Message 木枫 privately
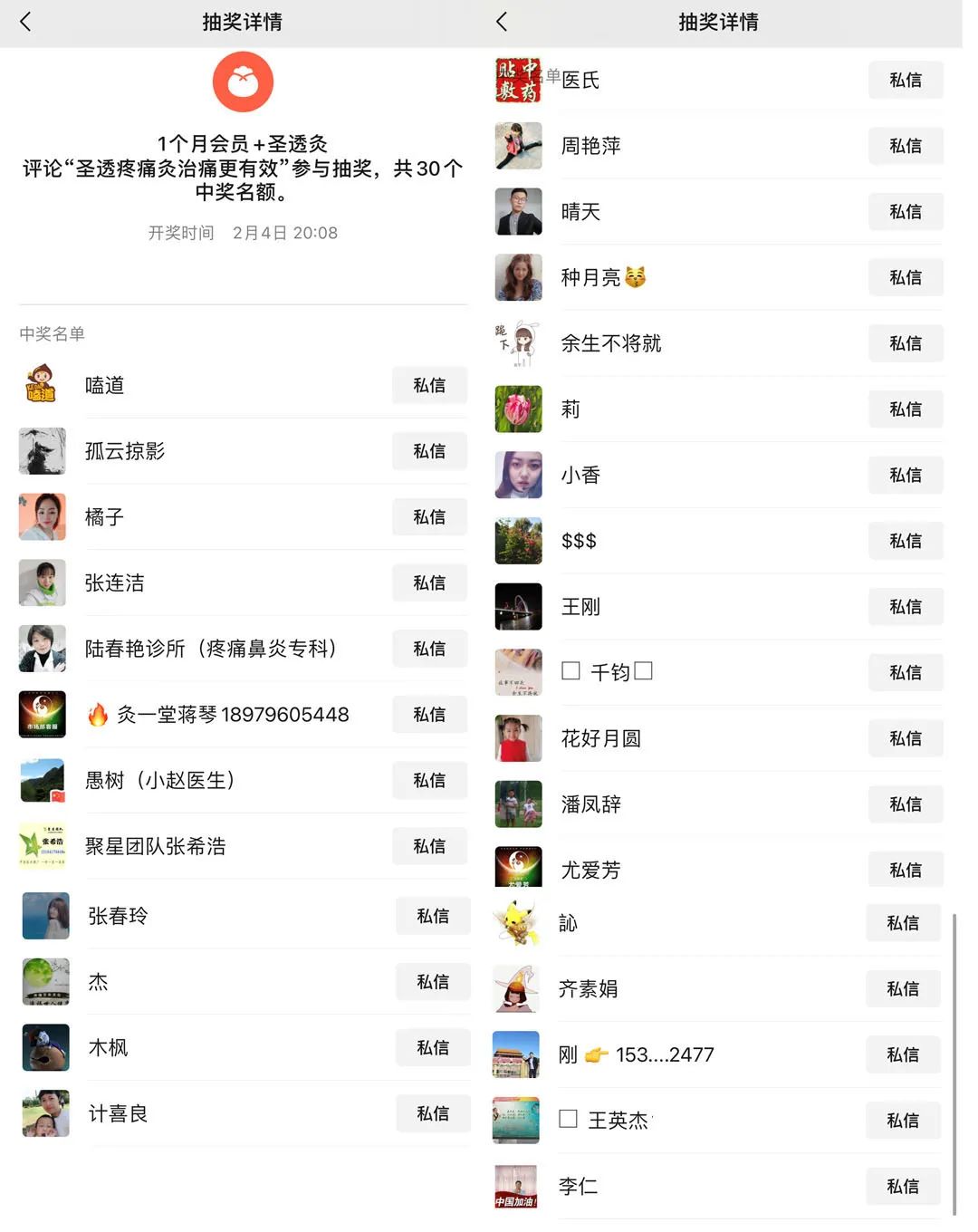This screenshot has height=1232, width=978. 433,1047
